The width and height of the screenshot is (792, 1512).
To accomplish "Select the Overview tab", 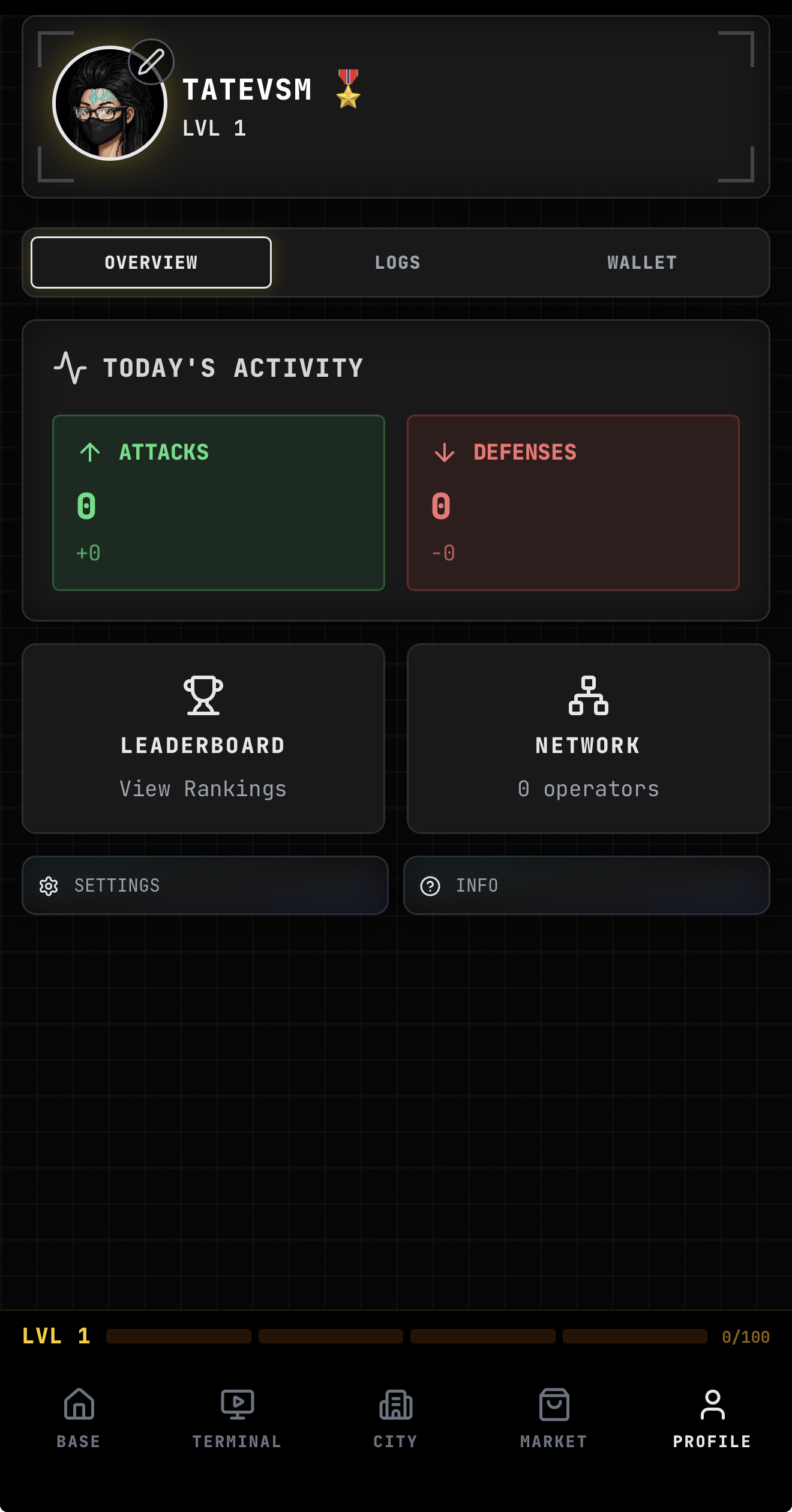I will point(151,262).
